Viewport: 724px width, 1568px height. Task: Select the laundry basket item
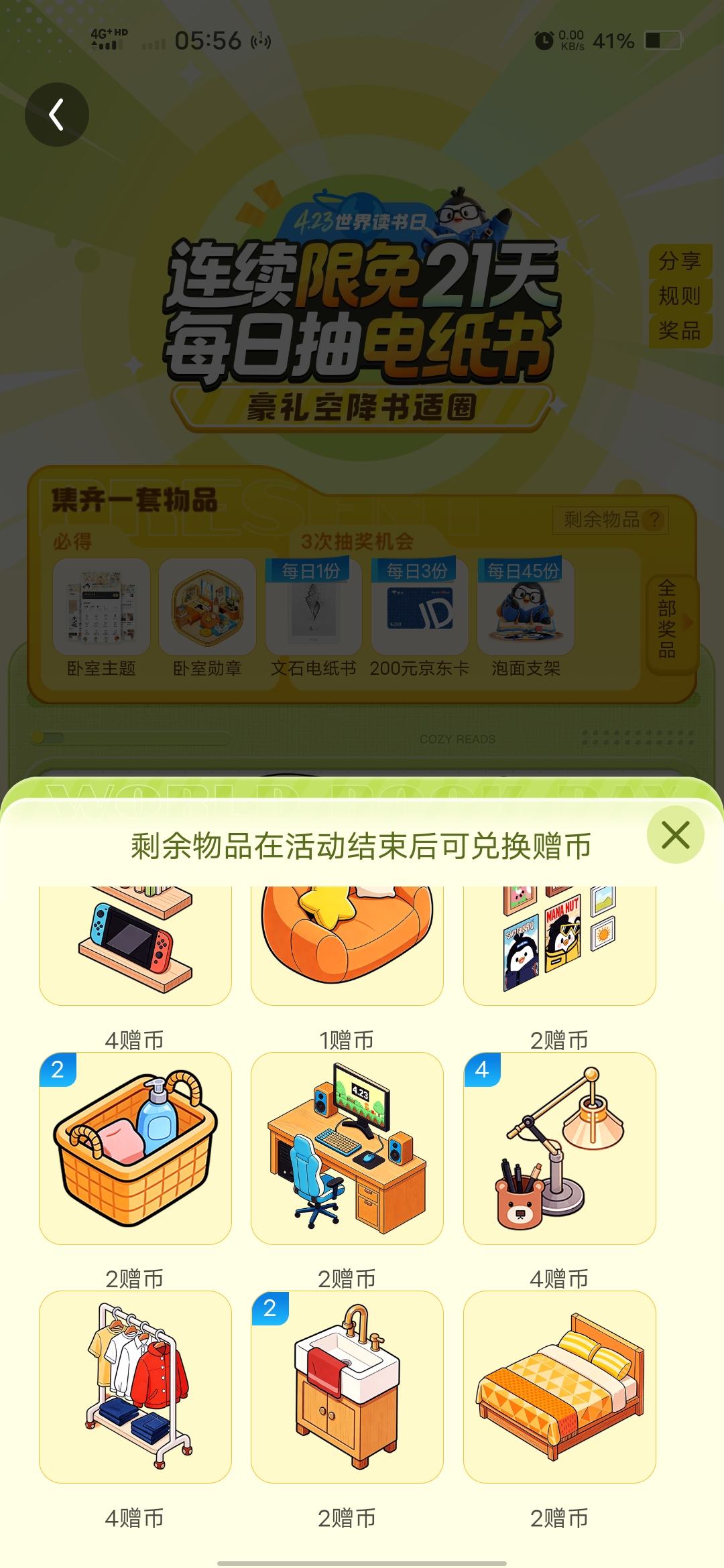coord(135,1149)
